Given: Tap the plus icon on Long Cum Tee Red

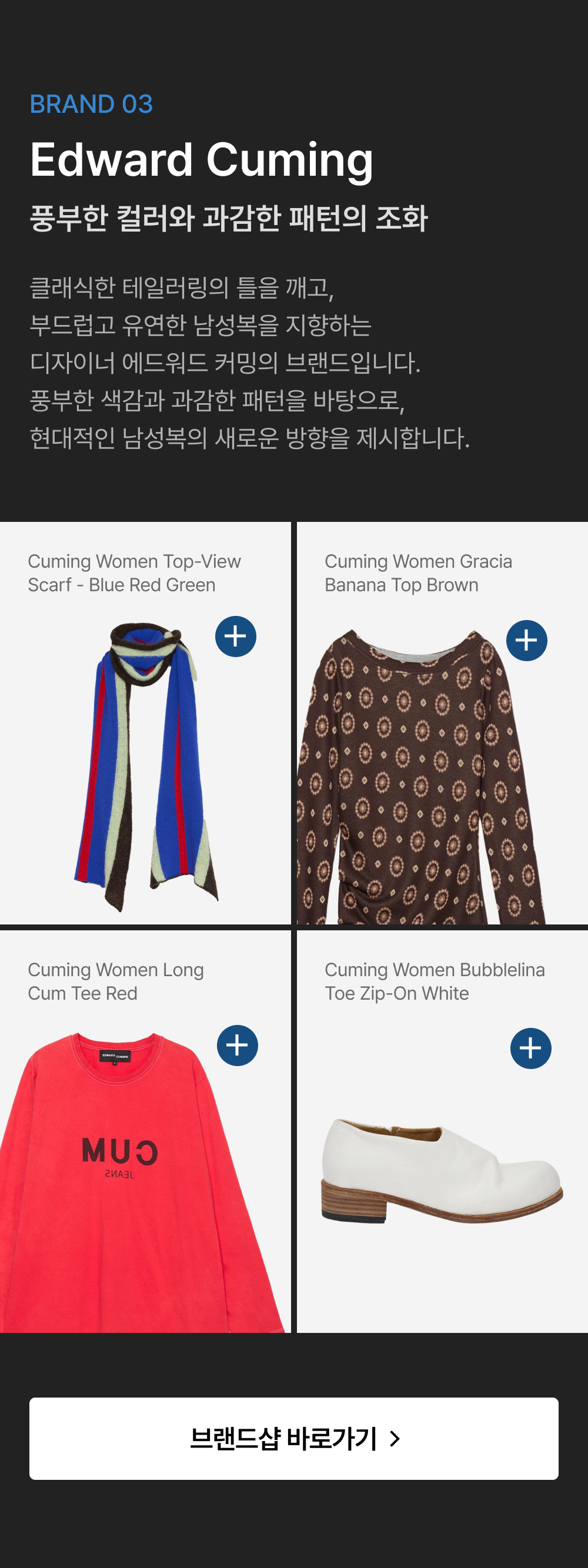Looking at the screenshot, I should (x=238, y=1046).
